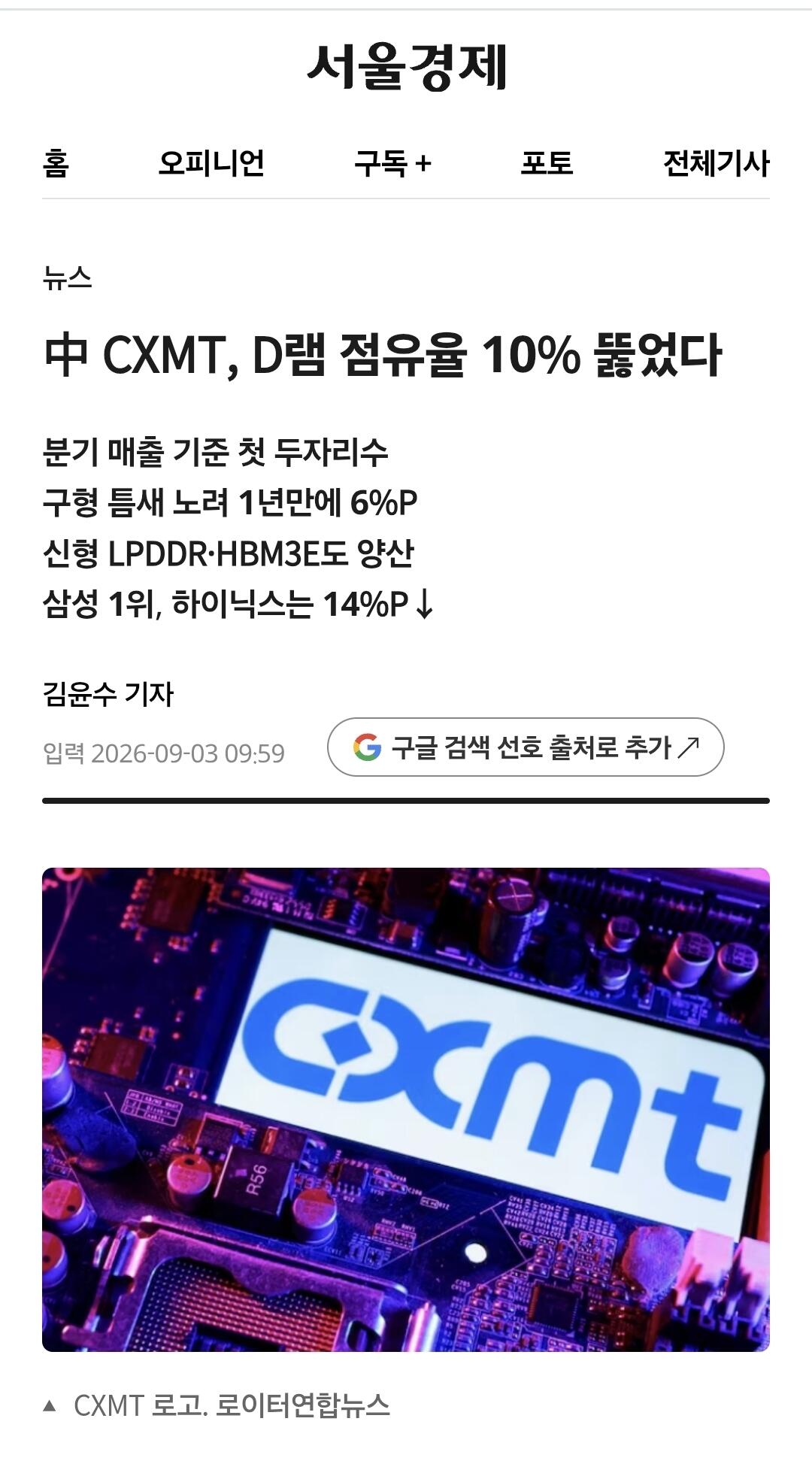Go to the 구독 + tab
This screenshot has height=1476, width=812.
click(x=392, y=163)
